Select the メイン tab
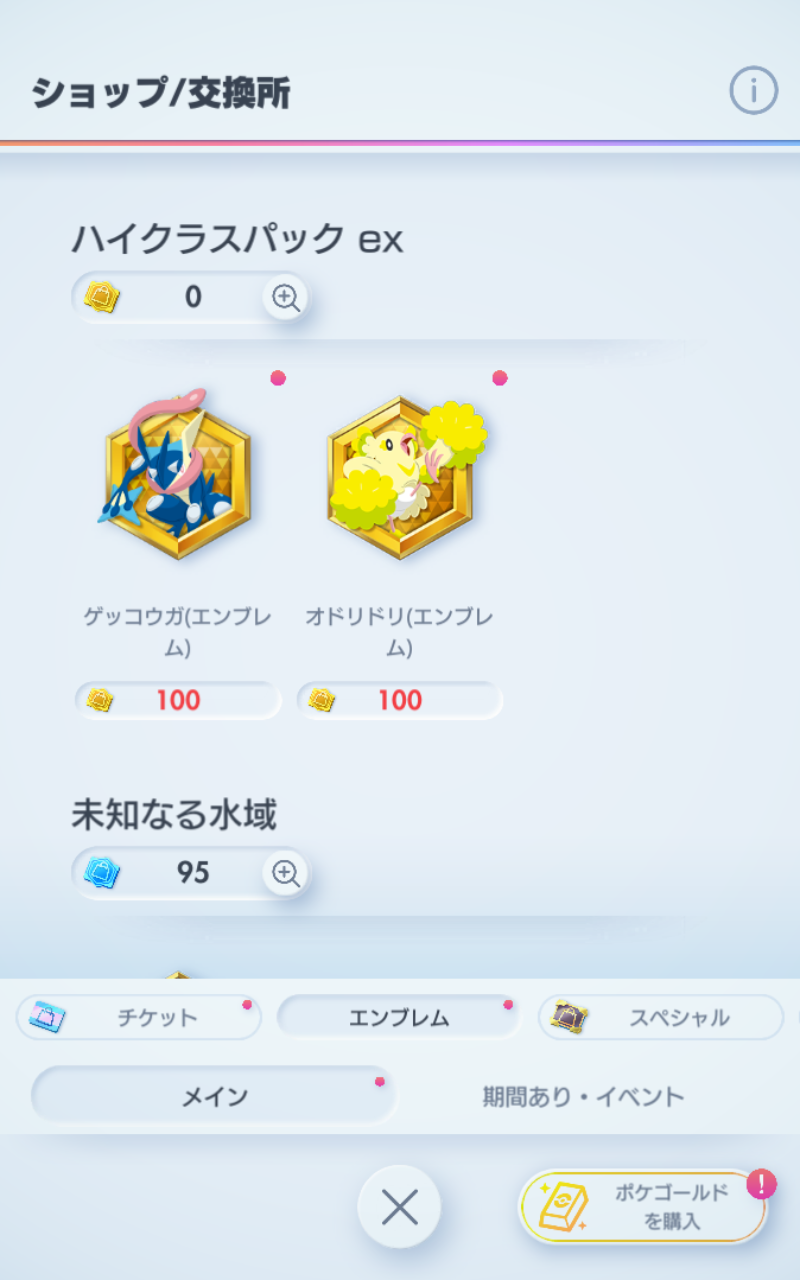Screen dimensions: 800x1280 pyautogui.click(x=214, y=1096)
